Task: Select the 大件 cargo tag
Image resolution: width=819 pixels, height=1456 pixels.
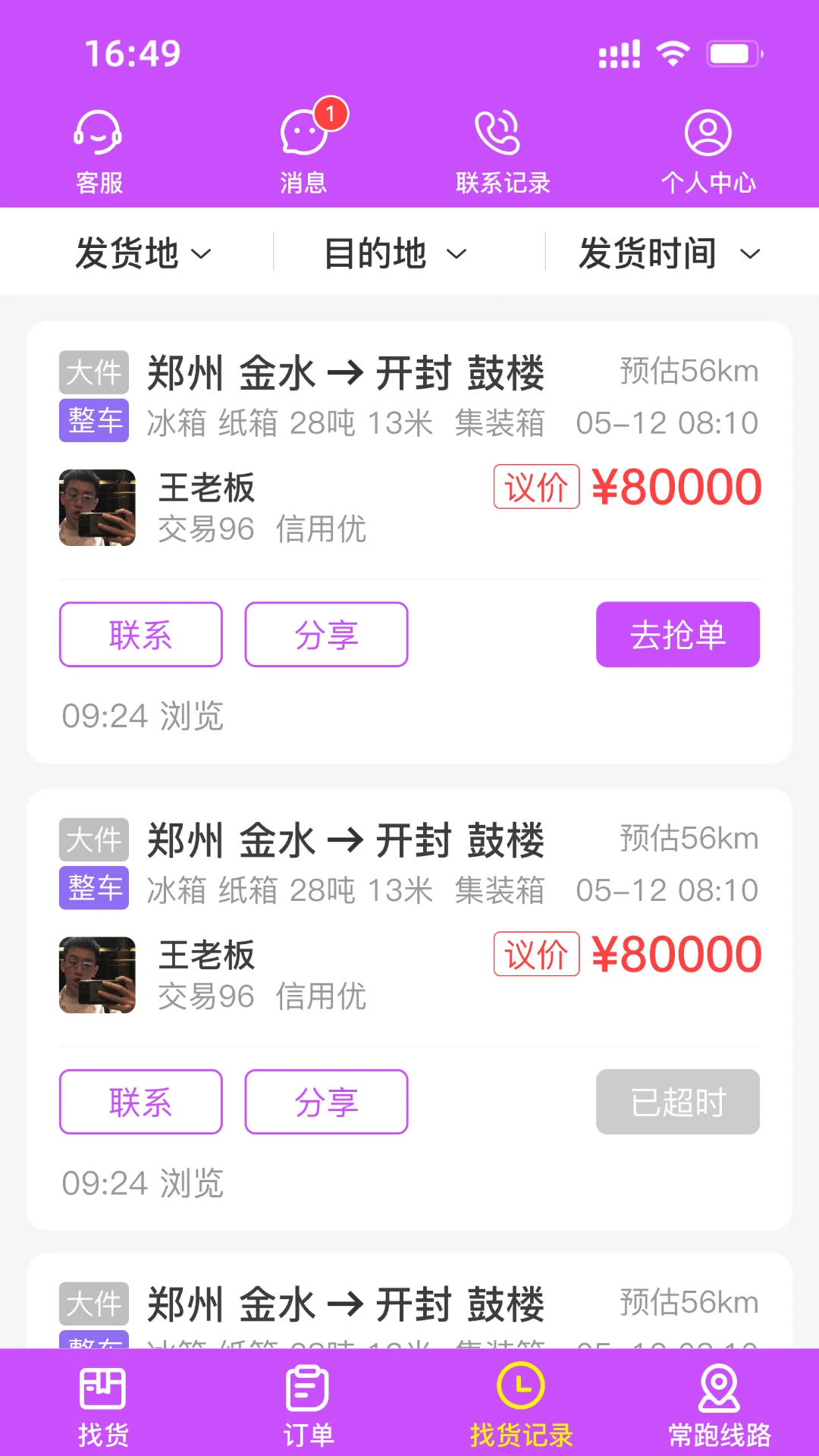Action: click(93, 371)
